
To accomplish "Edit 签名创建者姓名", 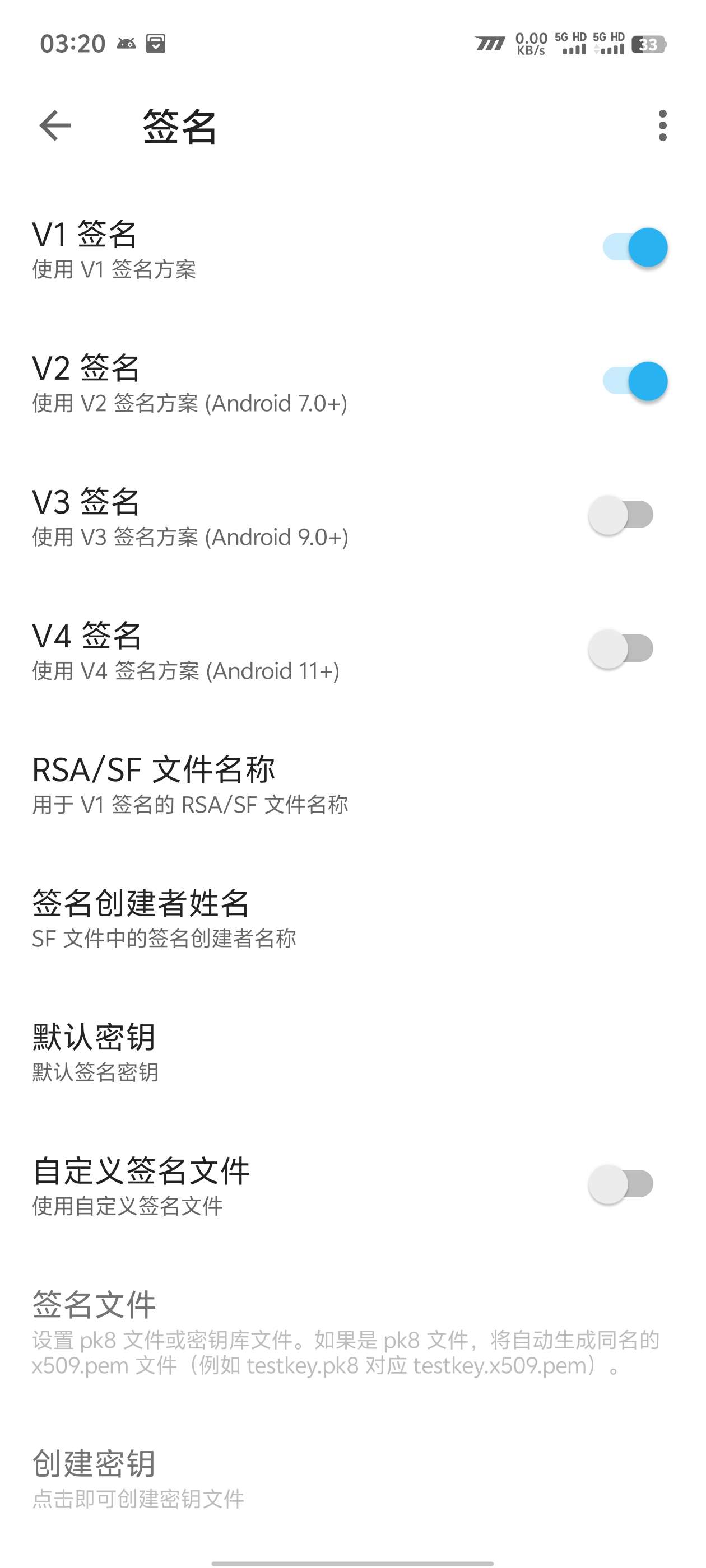I will click(165, 917).
